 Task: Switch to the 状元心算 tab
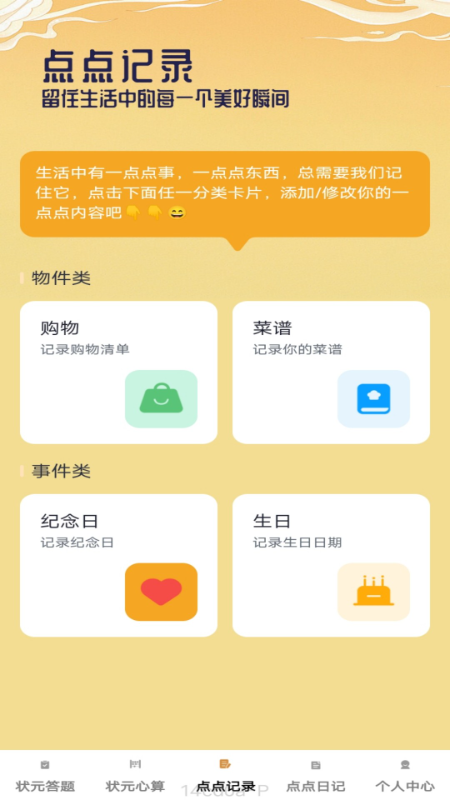(x=135, y=776)
